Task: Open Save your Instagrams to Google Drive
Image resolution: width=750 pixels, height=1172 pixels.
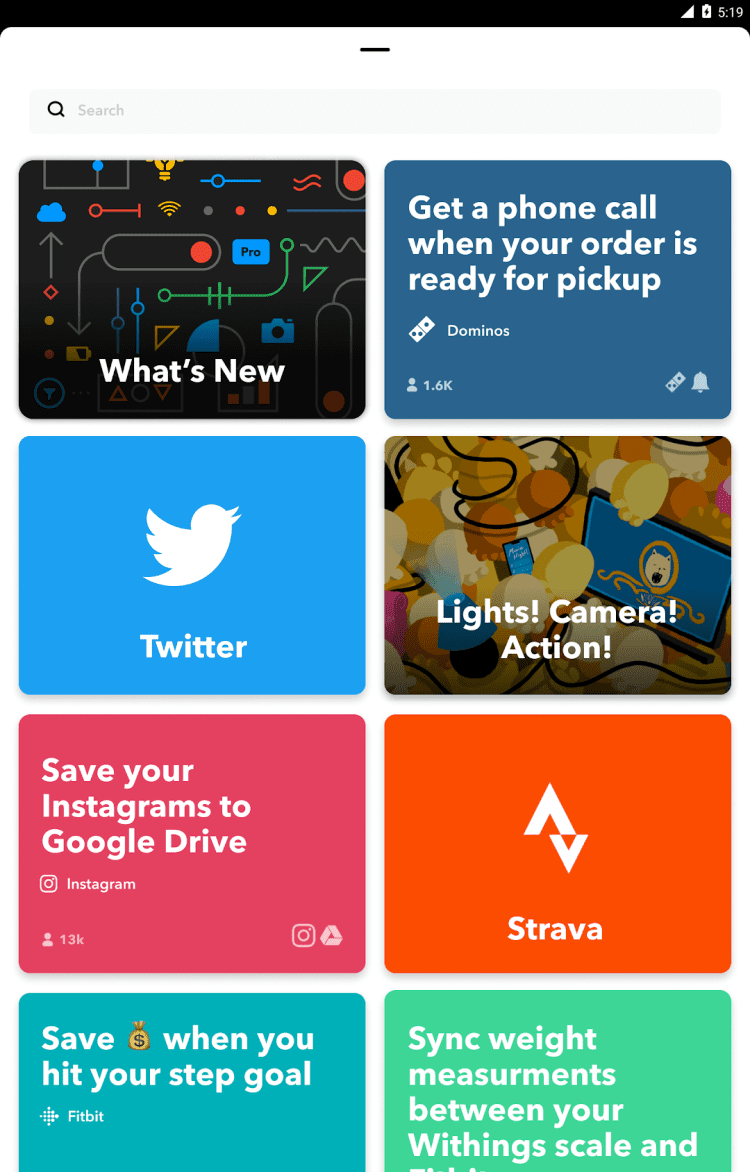Action: tap(192, 843)
